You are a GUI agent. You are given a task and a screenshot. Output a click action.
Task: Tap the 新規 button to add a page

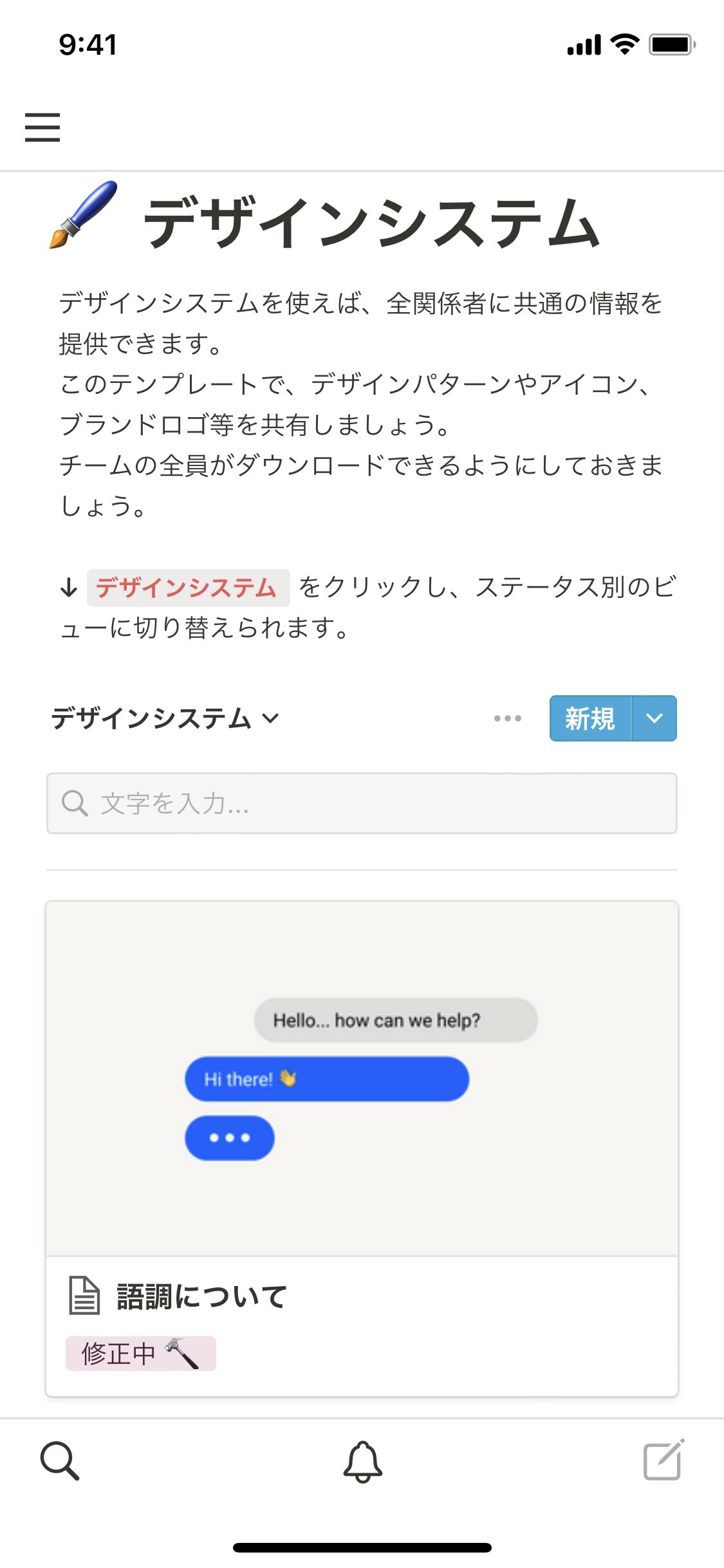(590, 718)
